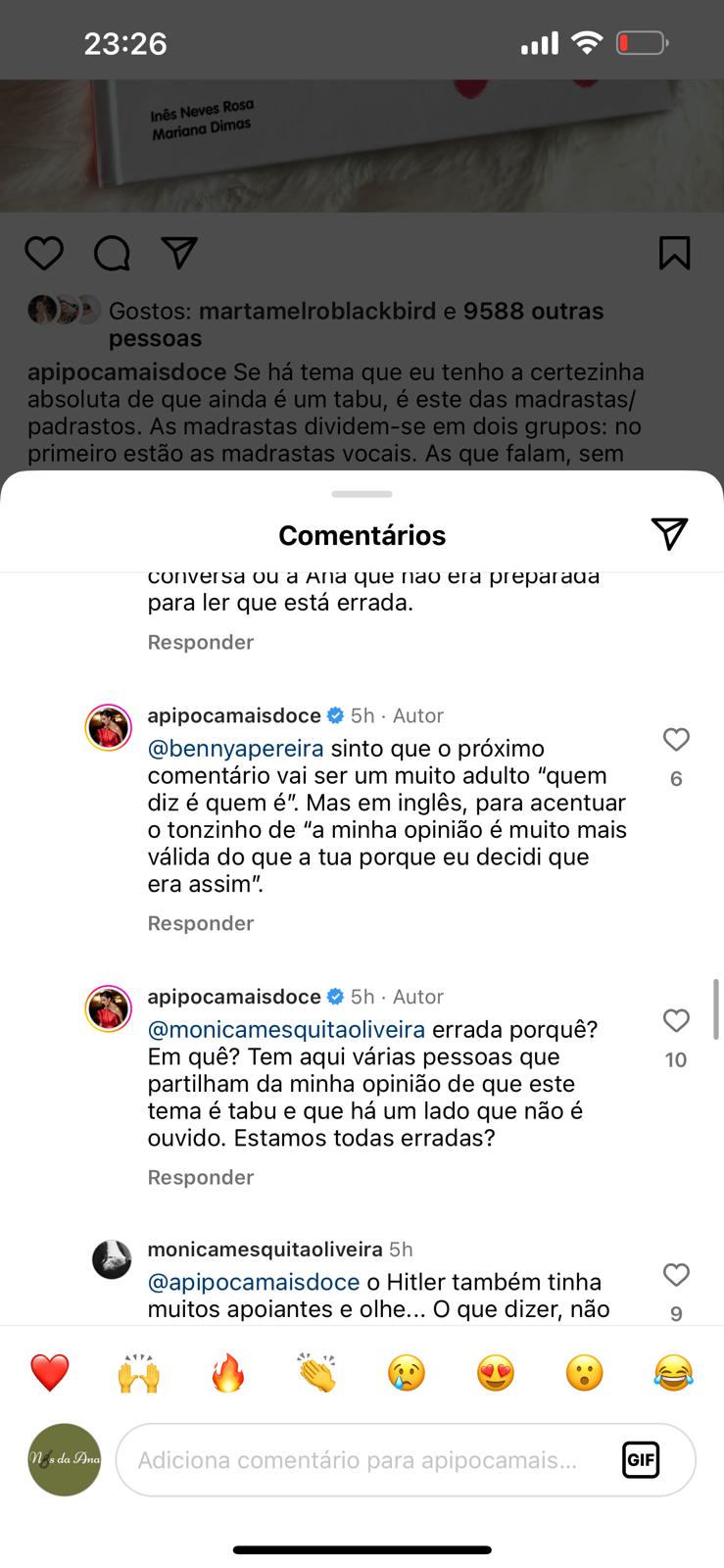The width and height of the screenshot is (724, 1568).
Task: Insert the clapping hands emoji reaction
Action: point(317,1373)
